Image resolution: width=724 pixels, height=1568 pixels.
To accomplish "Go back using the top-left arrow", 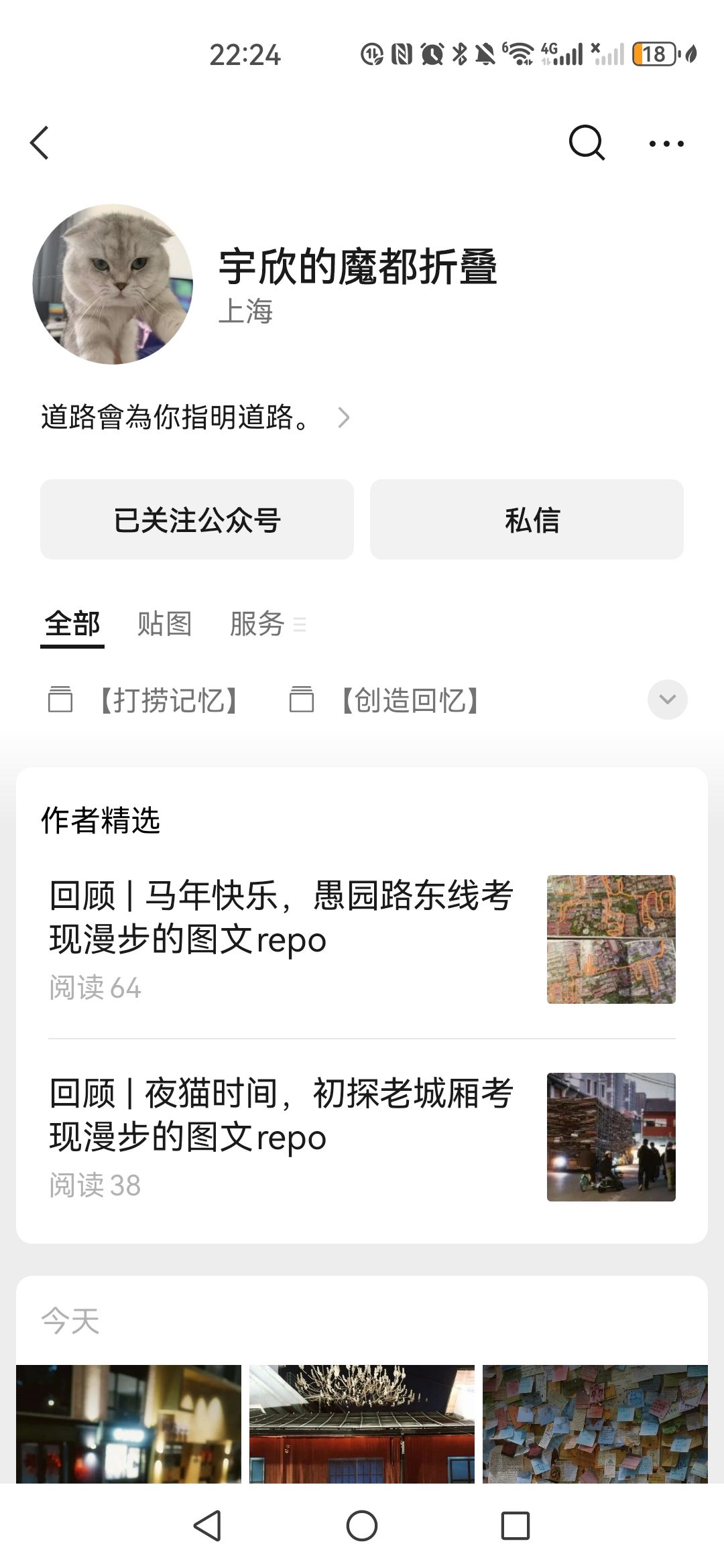I will point(40,143).
